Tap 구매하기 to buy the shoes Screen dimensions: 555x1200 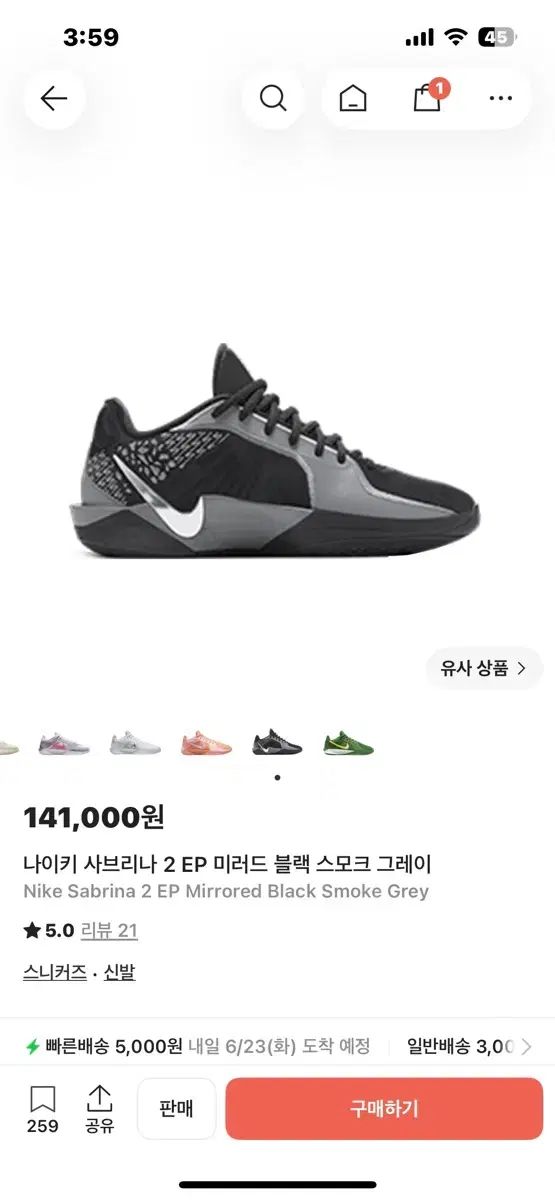384,1109
